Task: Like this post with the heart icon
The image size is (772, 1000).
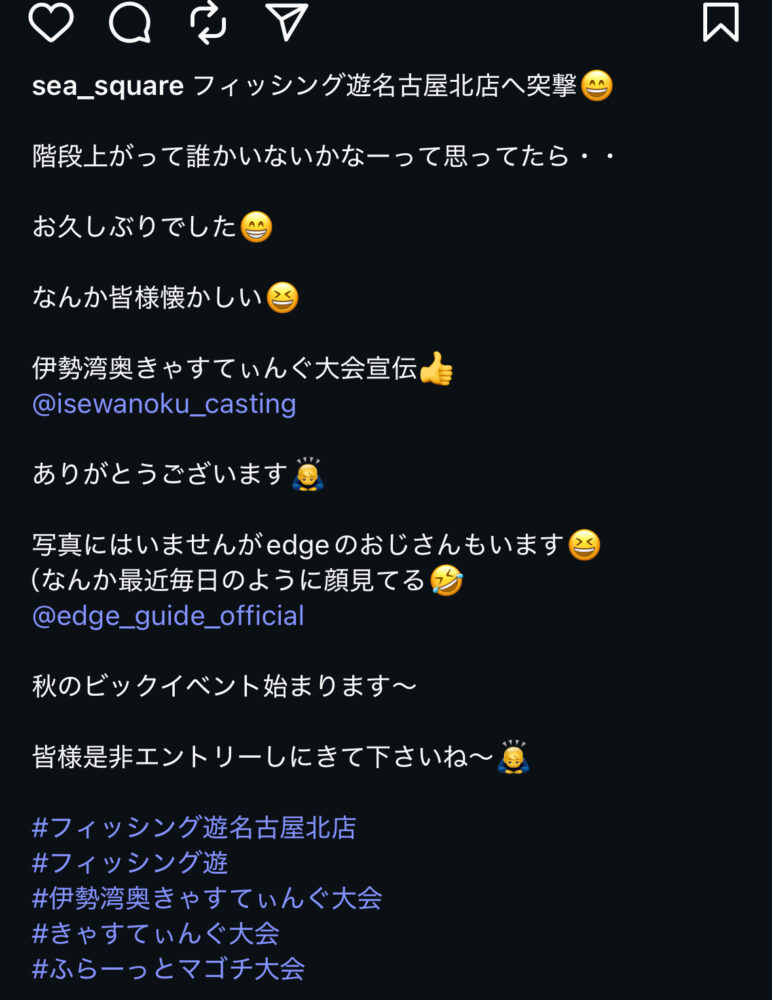Action: click(51, 22)
